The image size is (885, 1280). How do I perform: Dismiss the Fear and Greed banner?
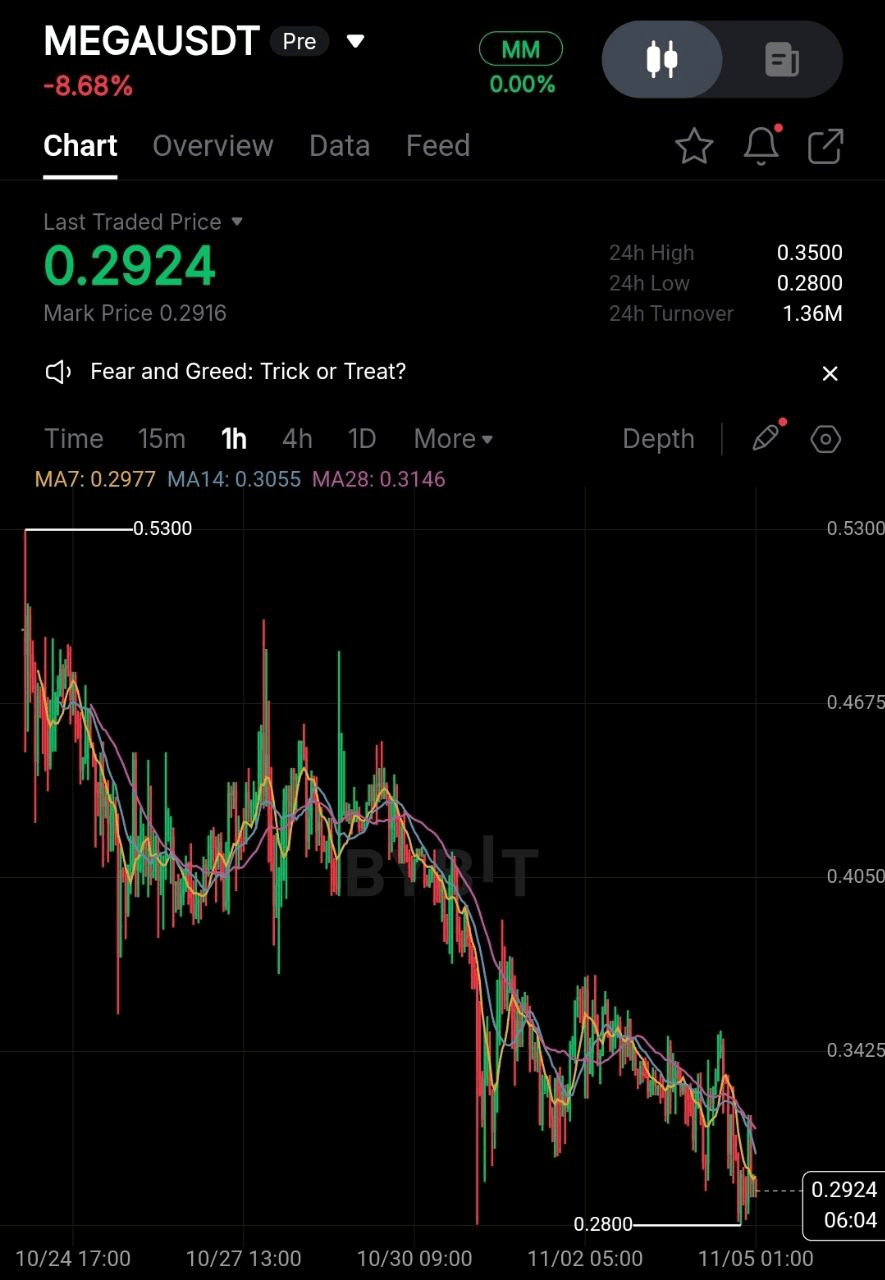829,373
